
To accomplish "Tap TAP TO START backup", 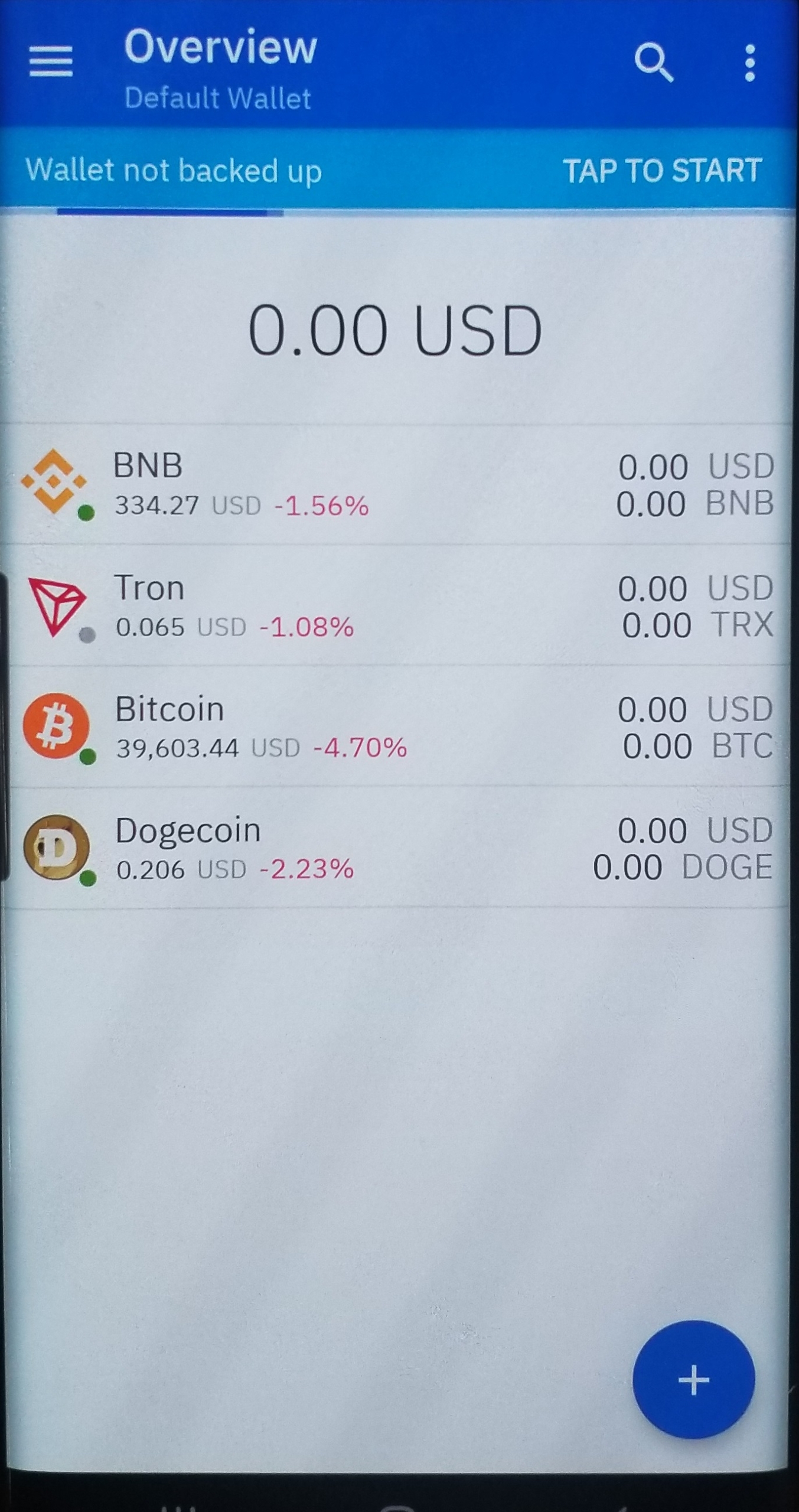I will pyautogui.click(x=662, y=171).
